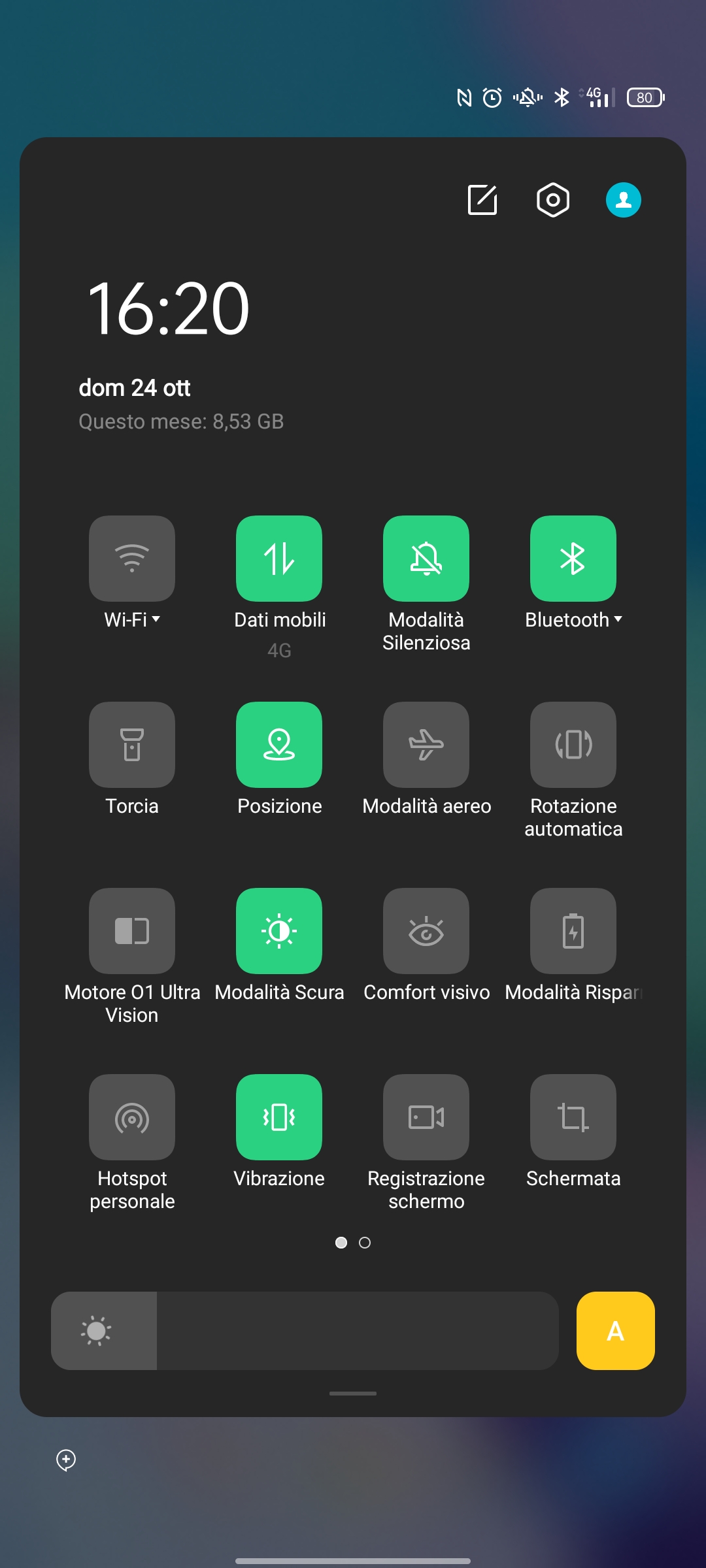706x1568 pixels.
Task: Enable battery saver Modalità Risparmio
Action: pyautogui.click(x=573, y=931)
